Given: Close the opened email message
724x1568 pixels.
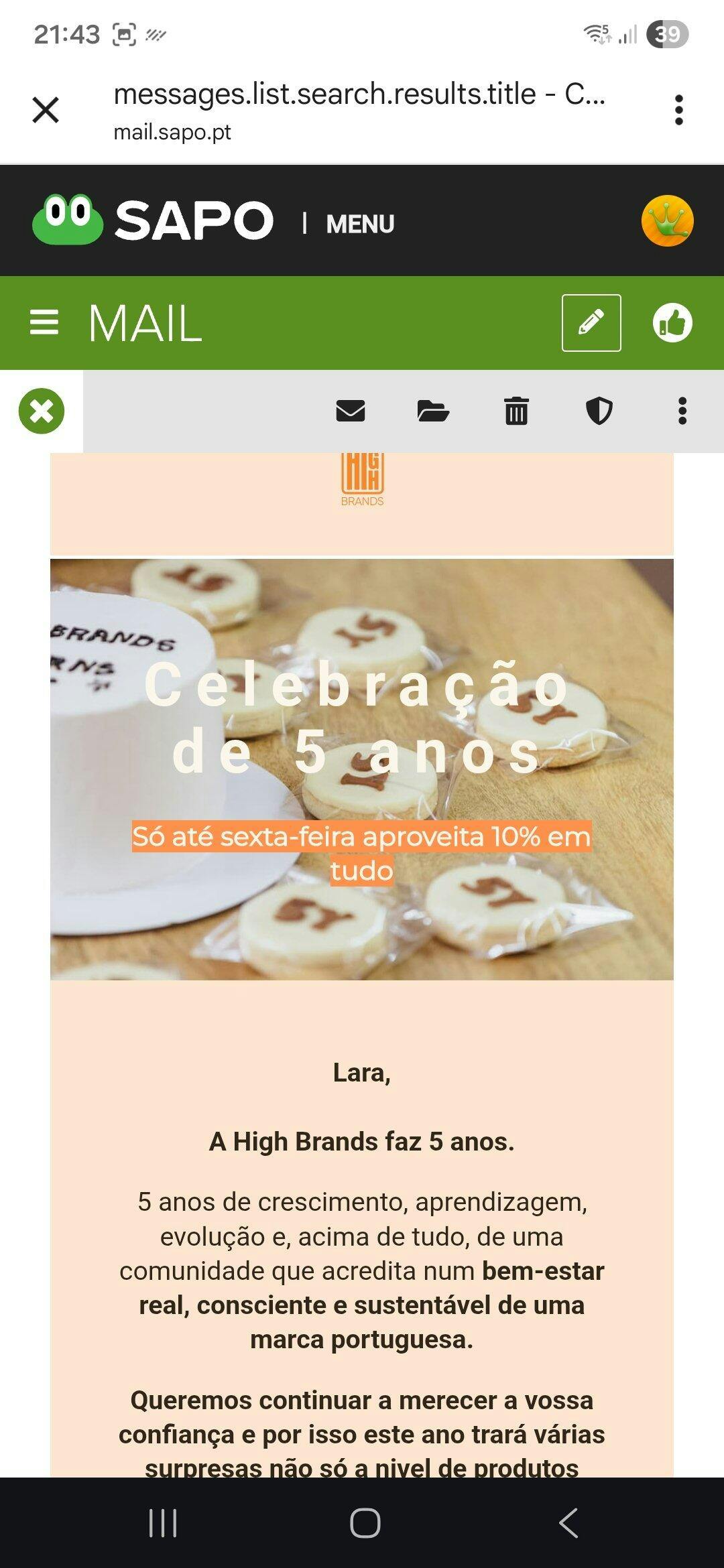Looking at the screenshot, I should pyautogui.click(x=42, y=411).
